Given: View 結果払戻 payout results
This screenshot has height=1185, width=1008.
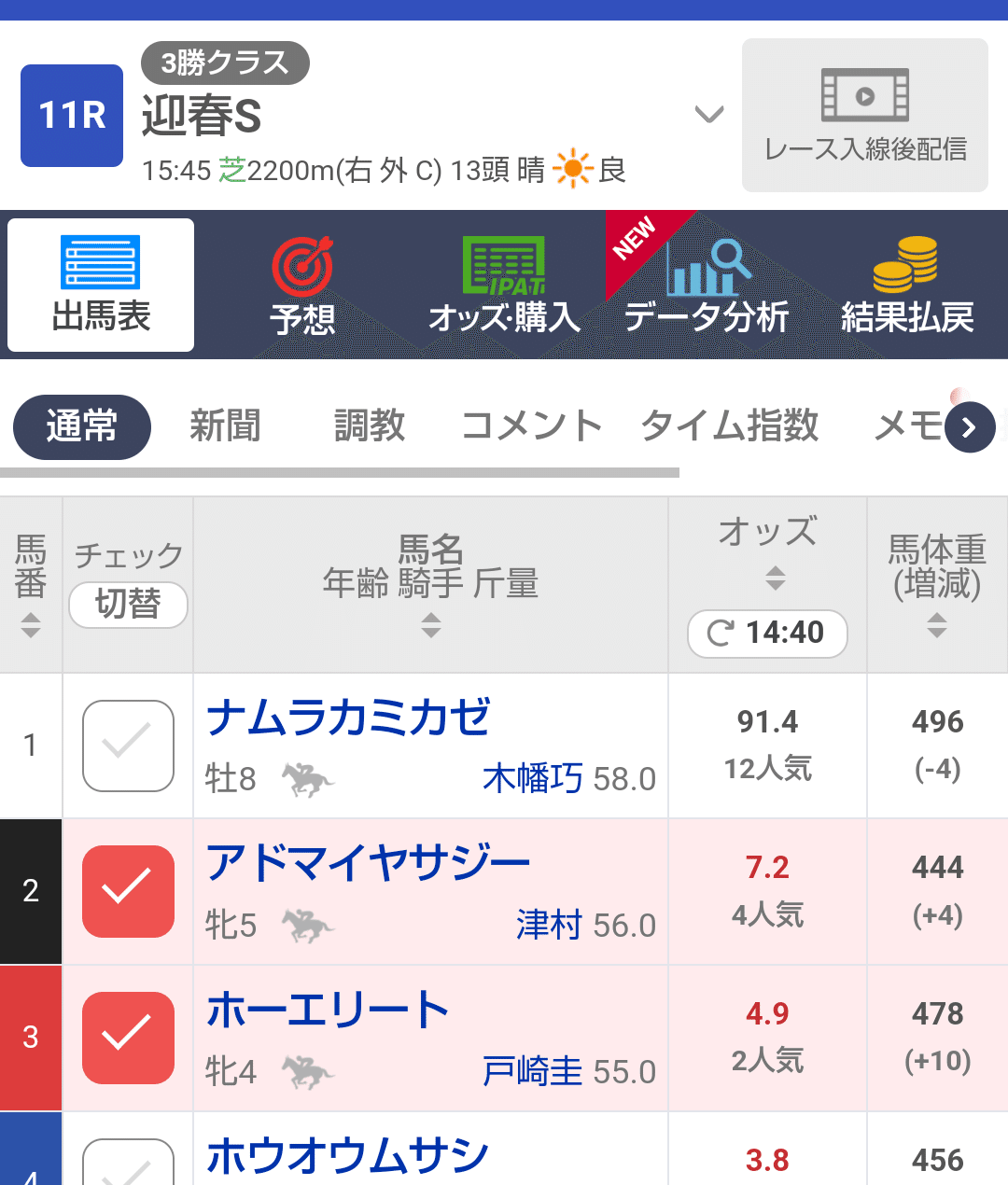Looking at the screenshot, I should tap(907, 285).
